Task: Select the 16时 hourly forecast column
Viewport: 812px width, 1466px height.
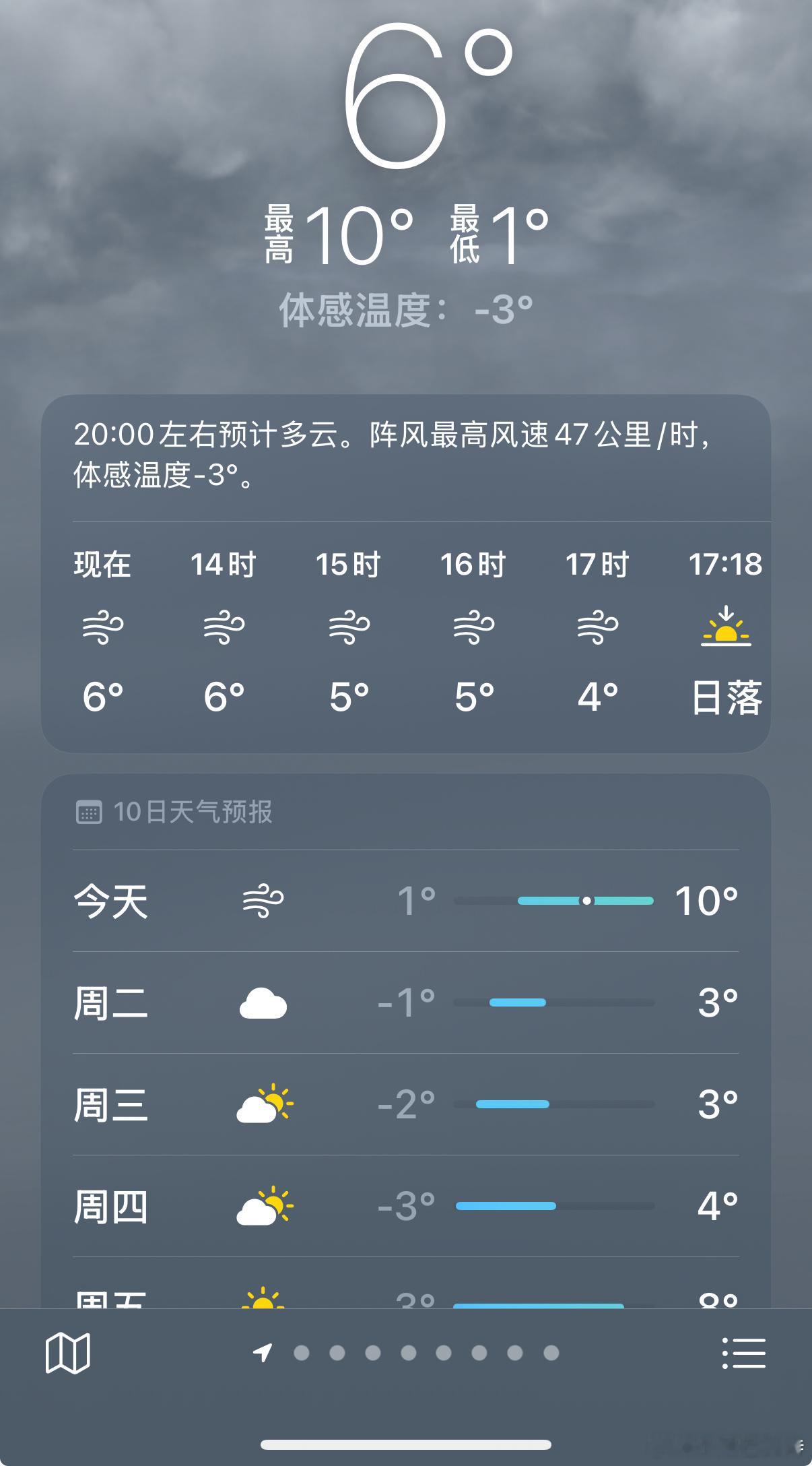Action: click(x=473, y=627)
